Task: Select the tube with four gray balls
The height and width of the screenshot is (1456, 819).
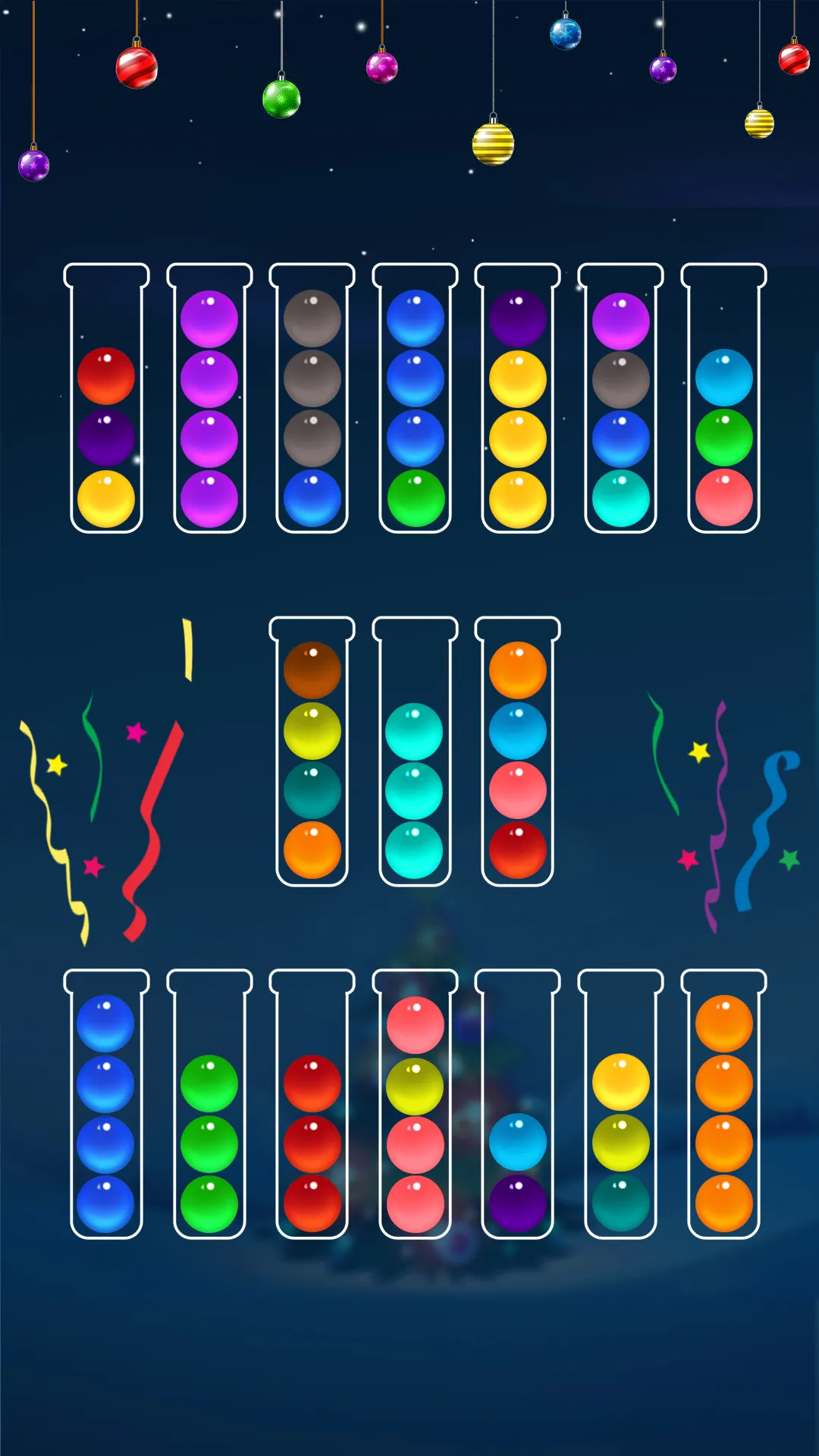Action: [x=314, y=394]
